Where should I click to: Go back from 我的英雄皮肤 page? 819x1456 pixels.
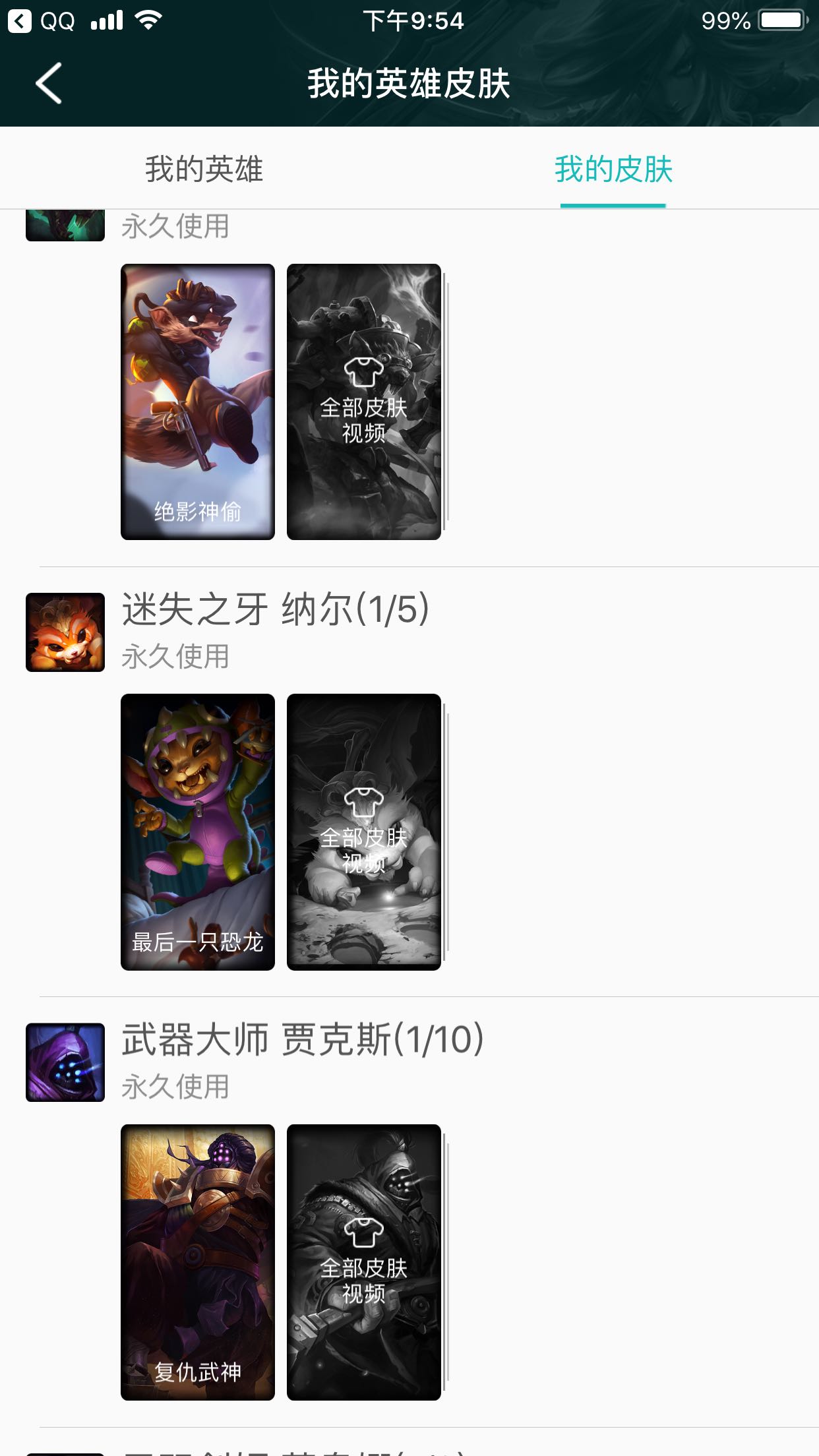(x=49, y=84)
